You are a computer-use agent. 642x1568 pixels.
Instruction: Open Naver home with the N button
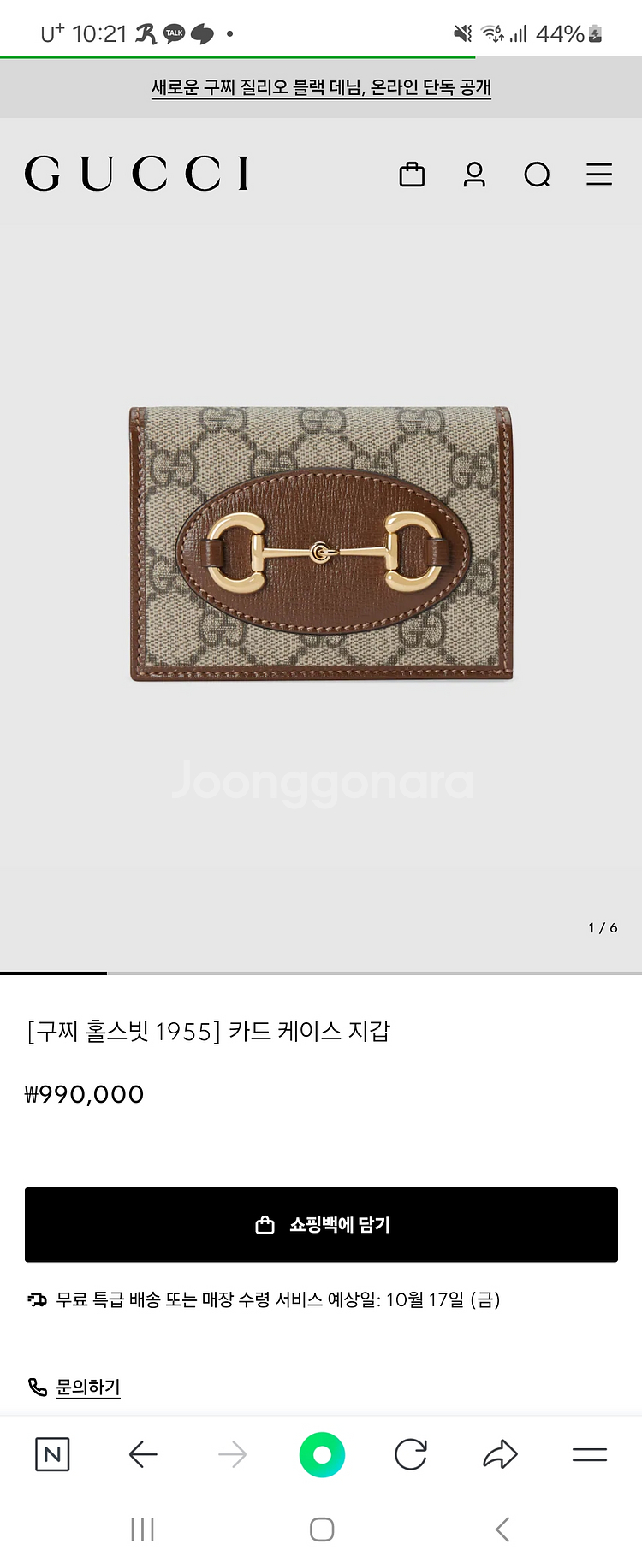coord(52,1454)
